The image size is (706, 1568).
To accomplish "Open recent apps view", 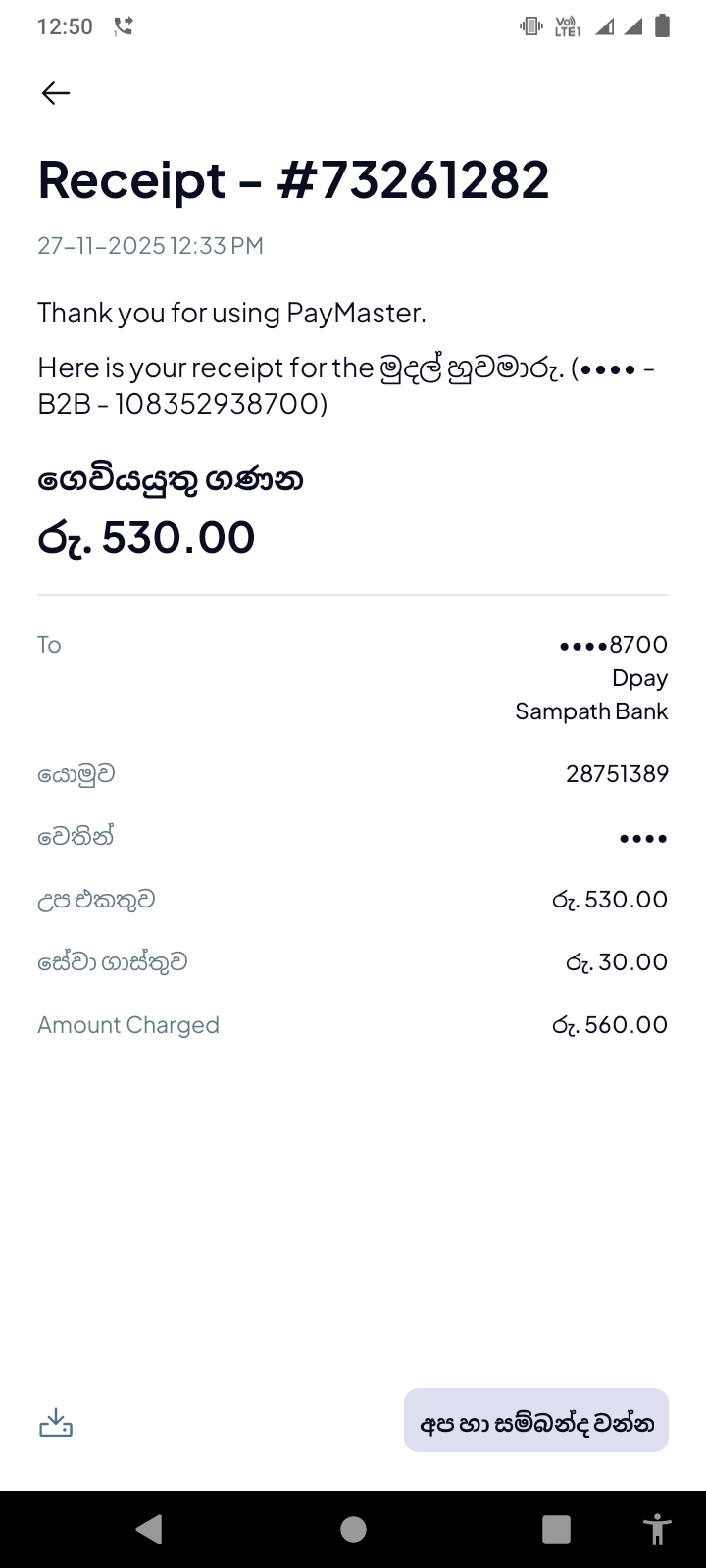I will [x=556, y=1529].
